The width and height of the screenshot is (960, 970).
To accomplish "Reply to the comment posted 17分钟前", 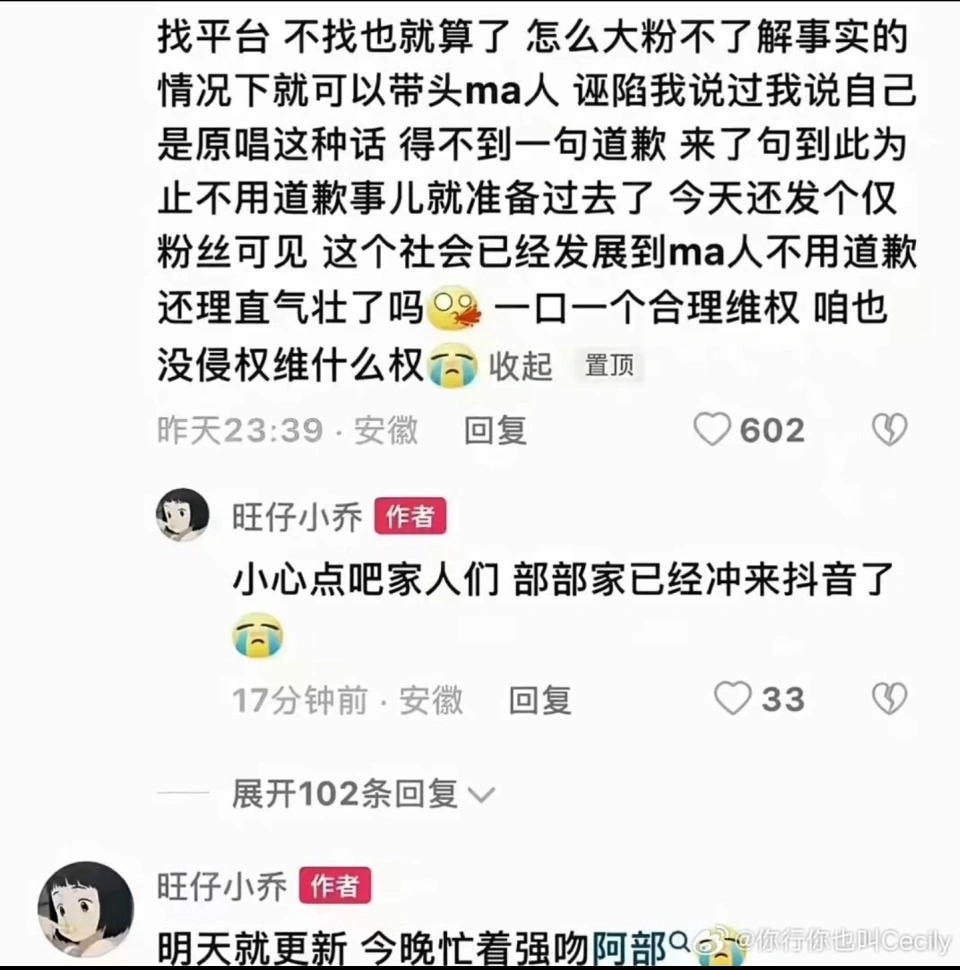I will click(x=539, y=700).
